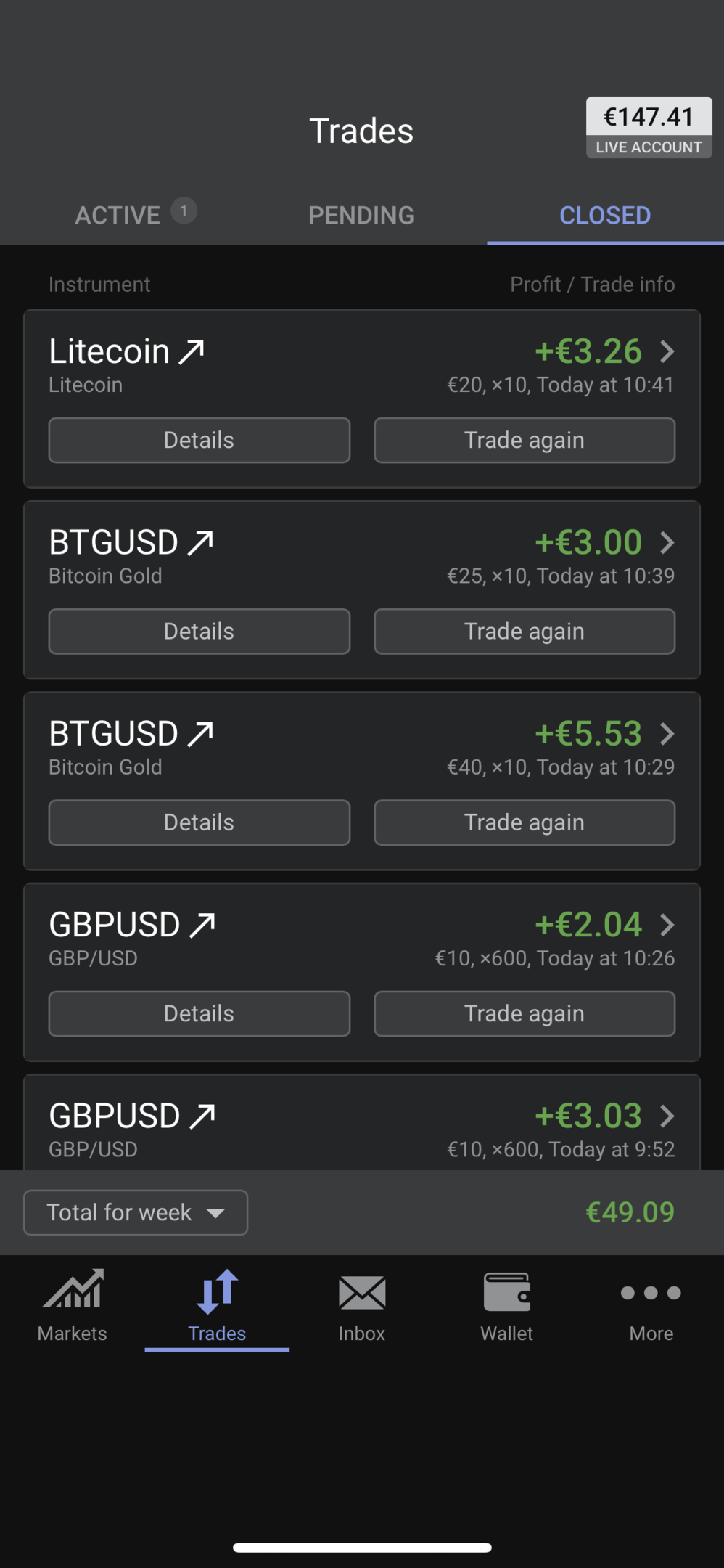Show the More menu
This screenshot has height=1568, width=724.
point(651,1307)
